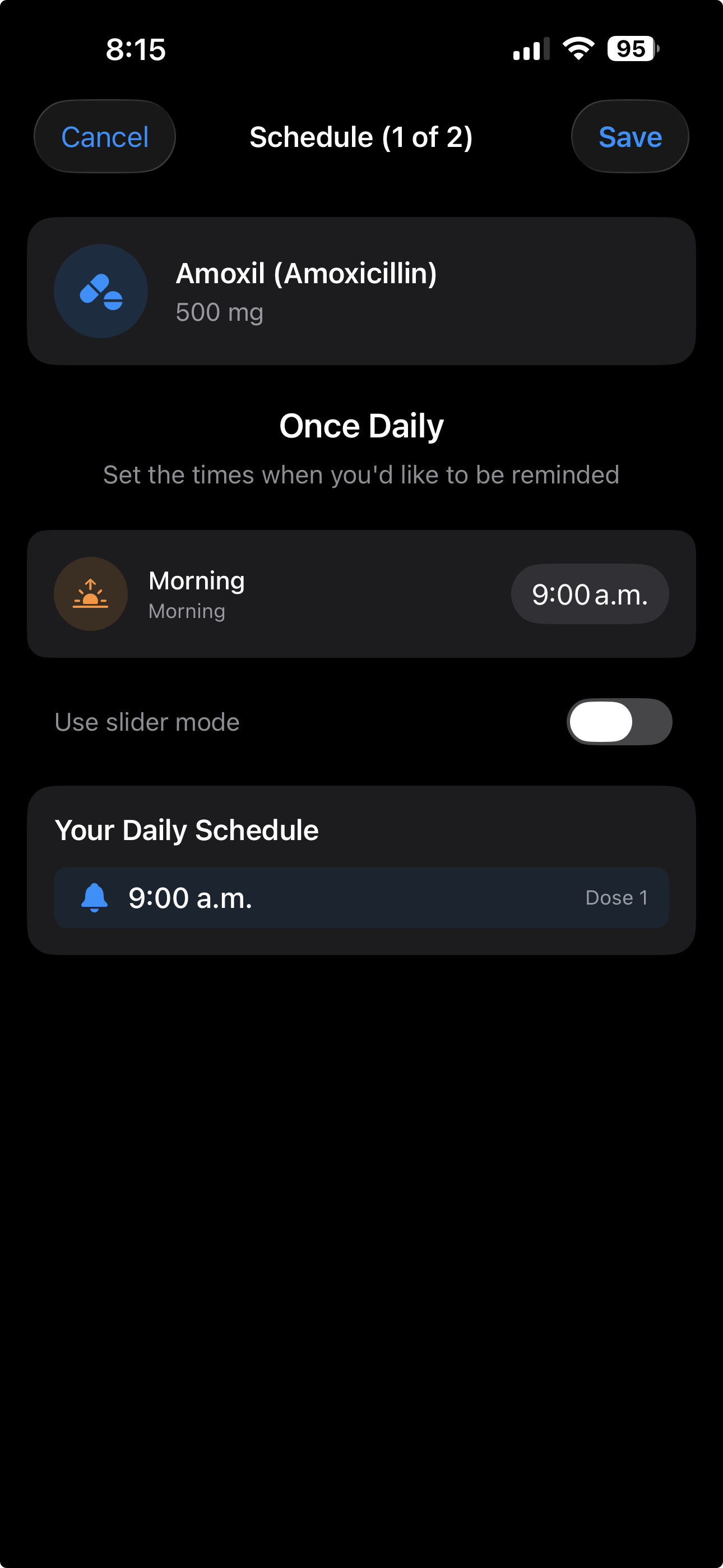Screen dimensions: 723x1568
Task: Select the blue bell next to Dose 1
Action: point(94,897)
